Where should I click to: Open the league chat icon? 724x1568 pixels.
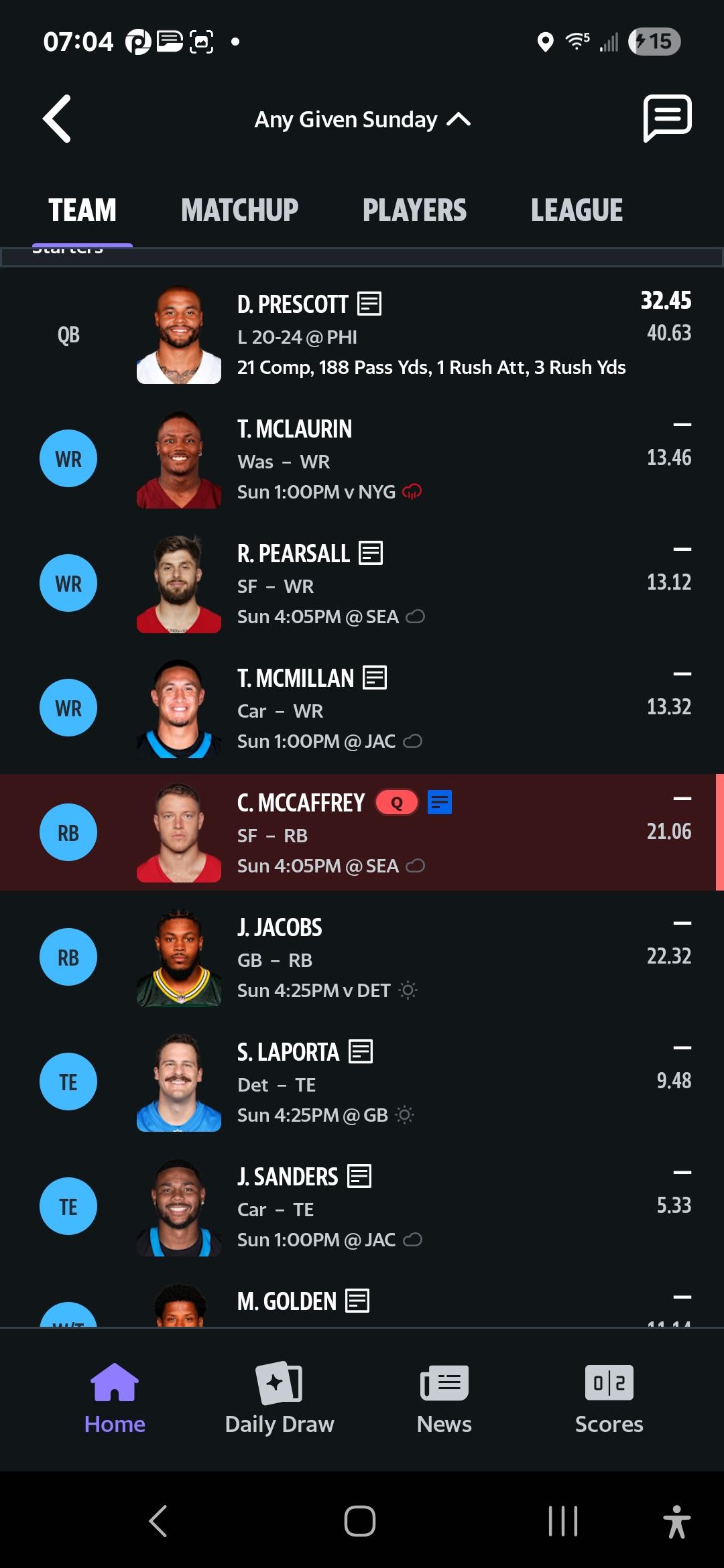(667, 118)
